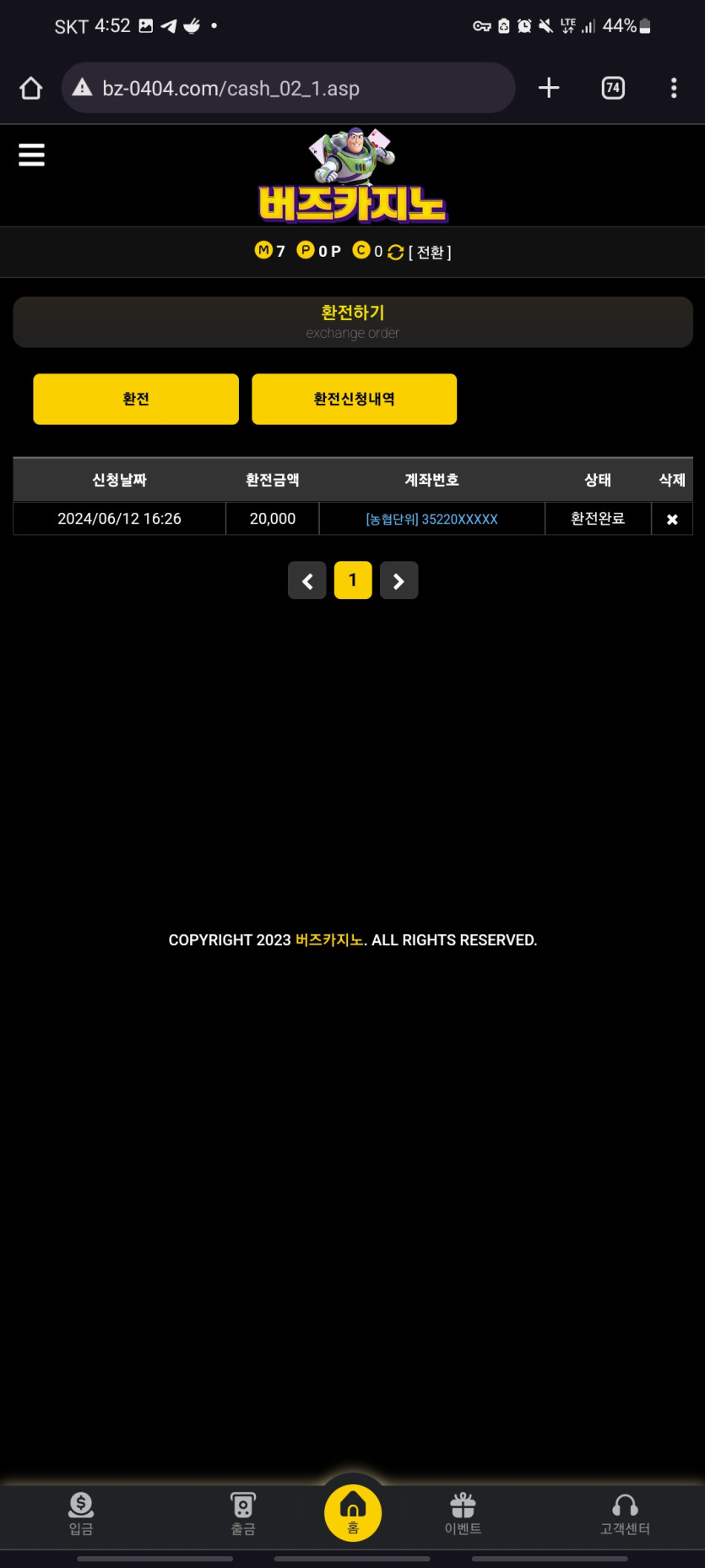Screen dimensions: 705x1568
Task: Switch to the 입금 deposit tab
Action: click(x=81, y=1513)
